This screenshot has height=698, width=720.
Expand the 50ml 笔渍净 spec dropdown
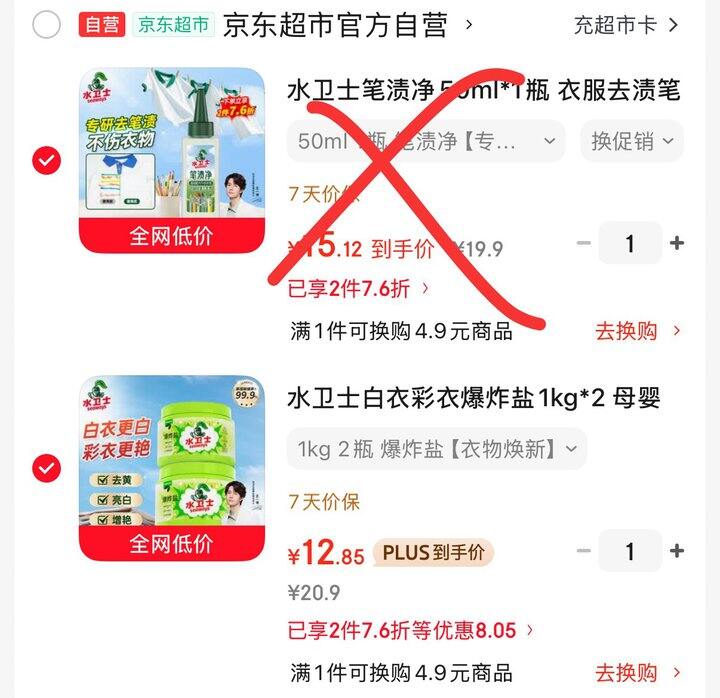tap(426, 141)
